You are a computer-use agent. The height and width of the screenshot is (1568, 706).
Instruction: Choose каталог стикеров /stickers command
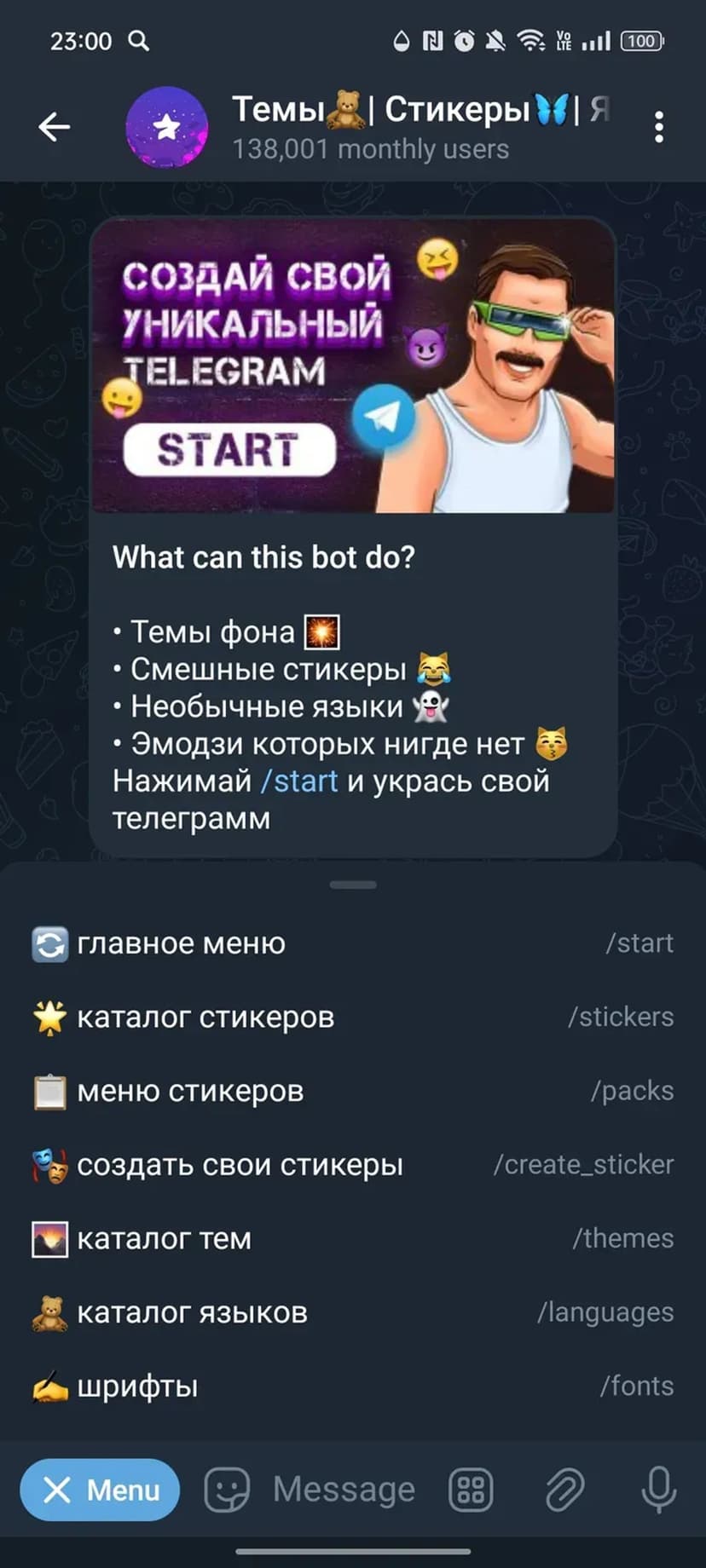click(x=352, y=1017)
